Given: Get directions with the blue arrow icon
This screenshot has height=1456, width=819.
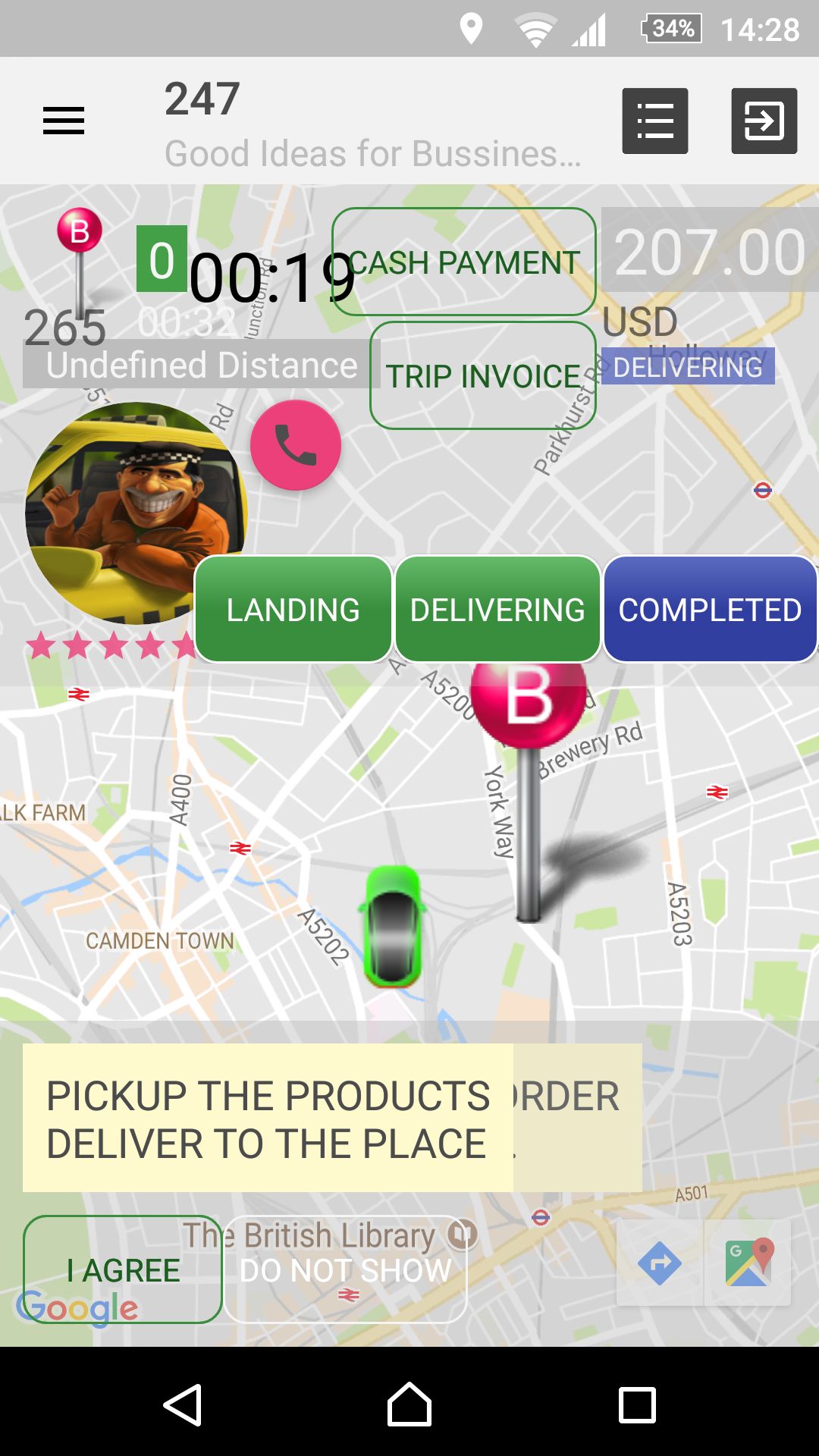Looking at the screenshot, I should coord(659,1263).
